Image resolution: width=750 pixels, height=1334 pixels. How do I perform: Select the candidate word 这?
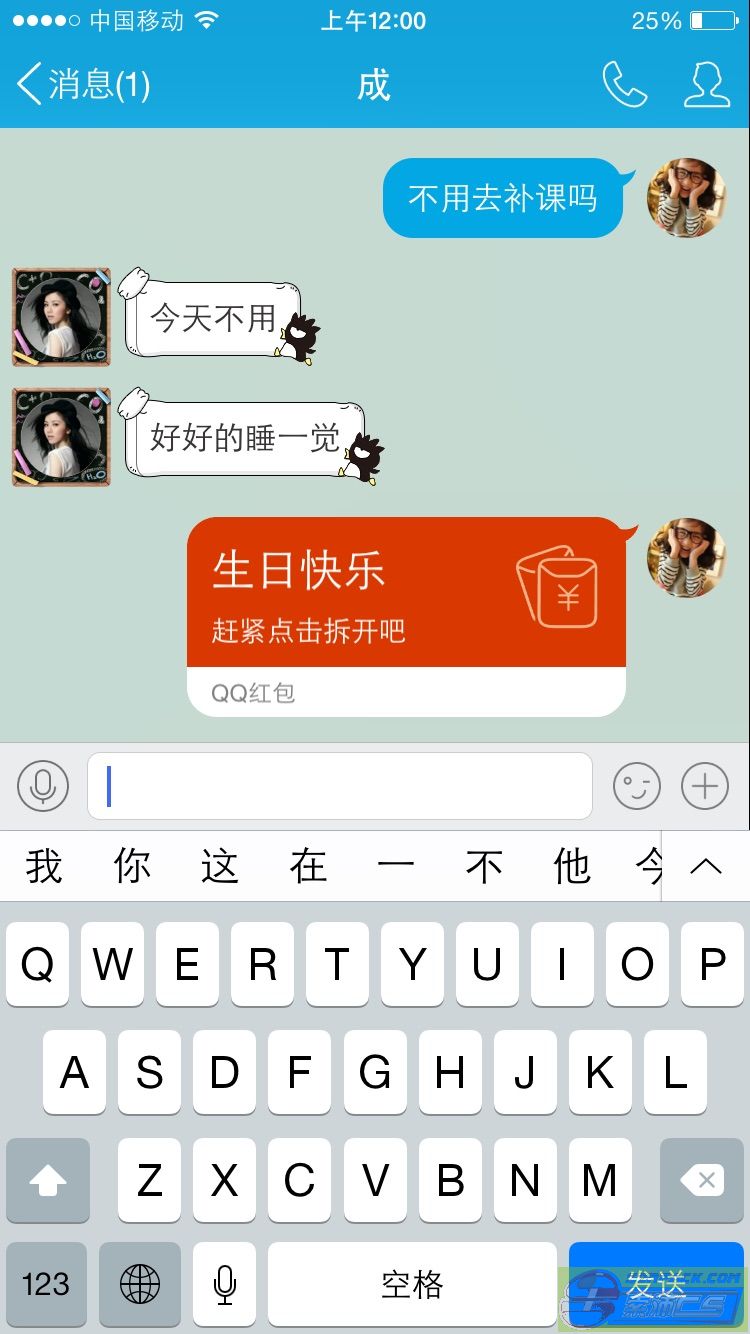220,866
